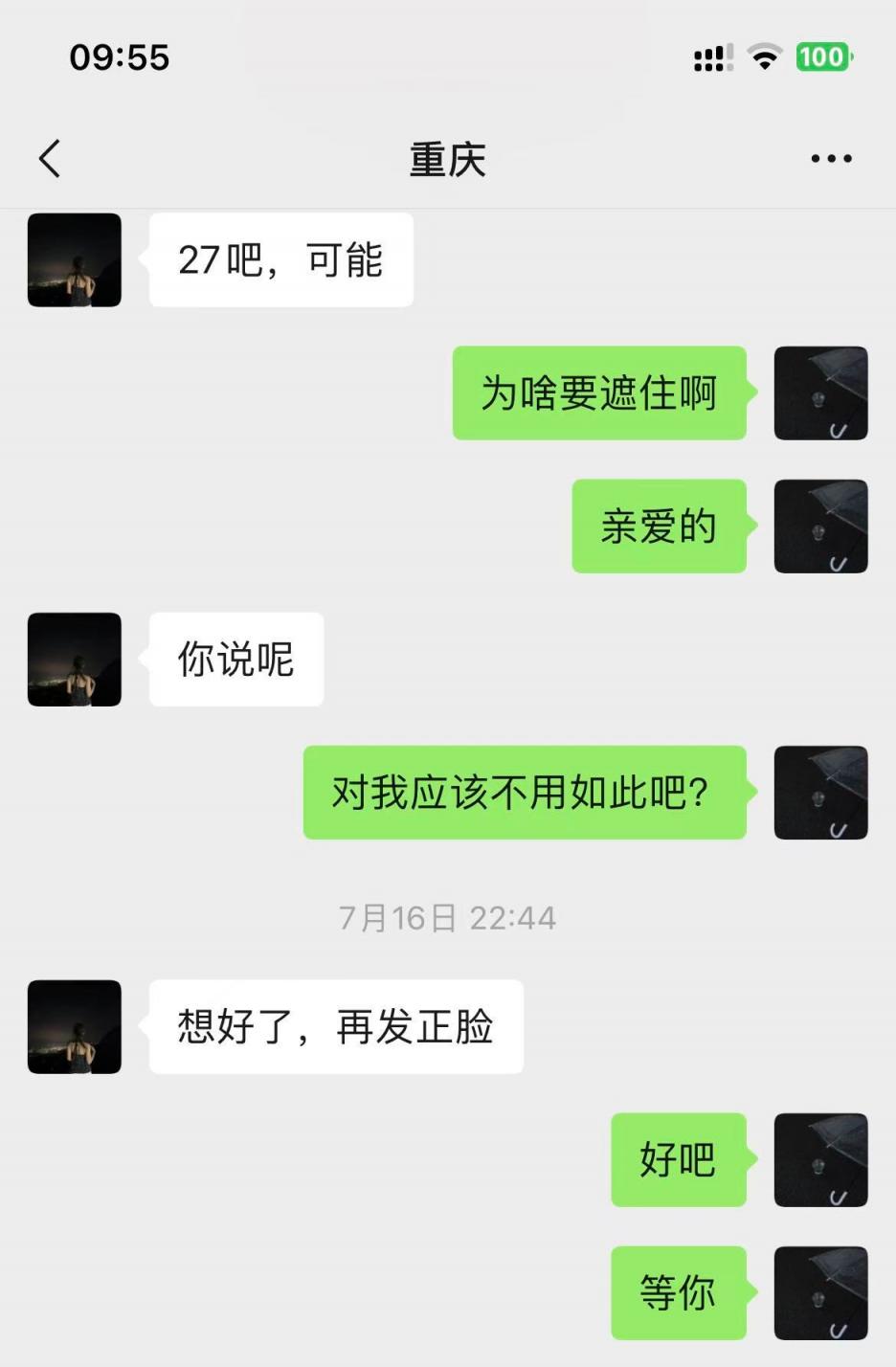The width and height of the screenshot is (896, 1367).
Task: Go back to the chat list
Action: click(50, 159)
